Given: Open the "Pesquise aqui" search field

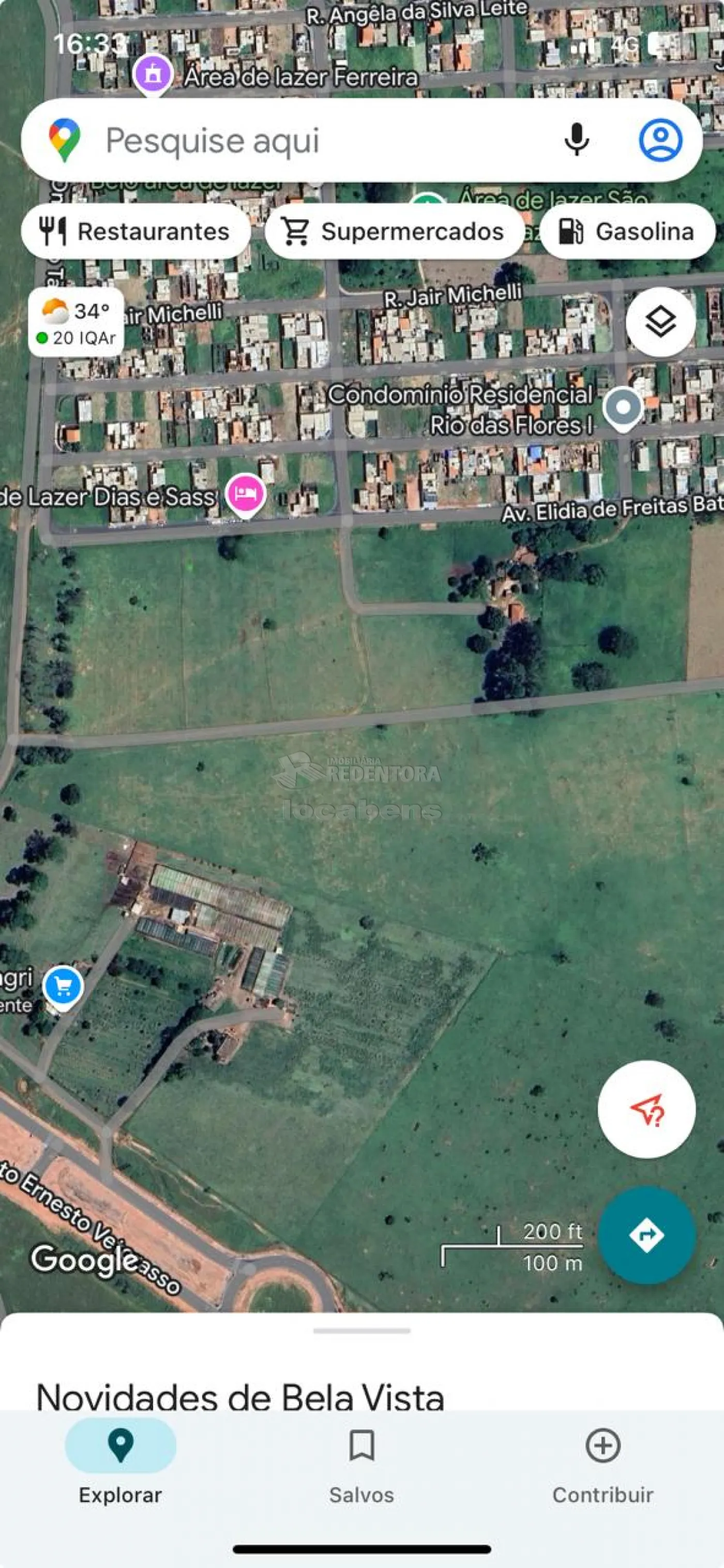Looking at the screenshot, I should 305,141.
